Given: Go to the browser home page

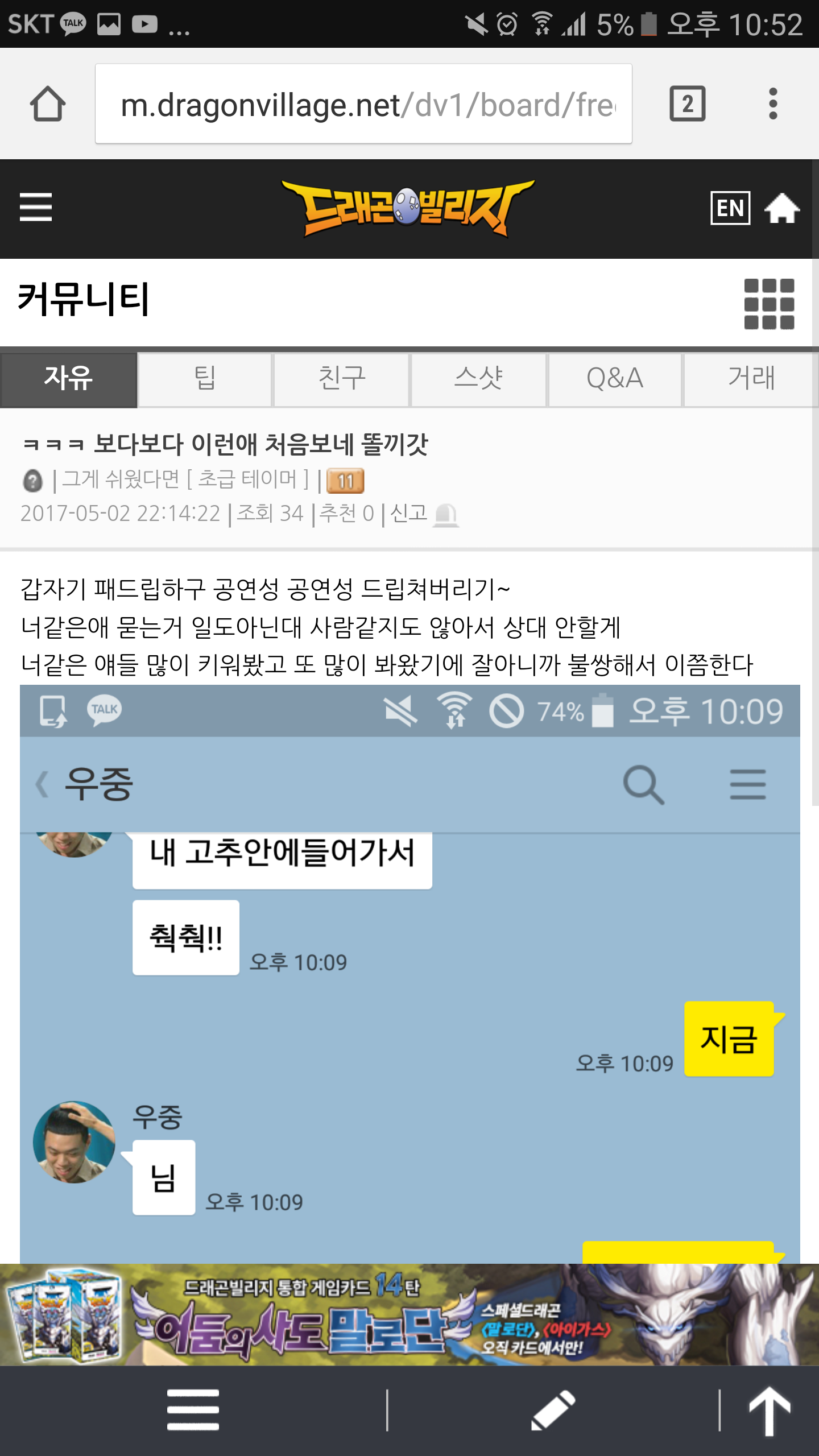Looking at the screenshot, I should coord(48,104).
